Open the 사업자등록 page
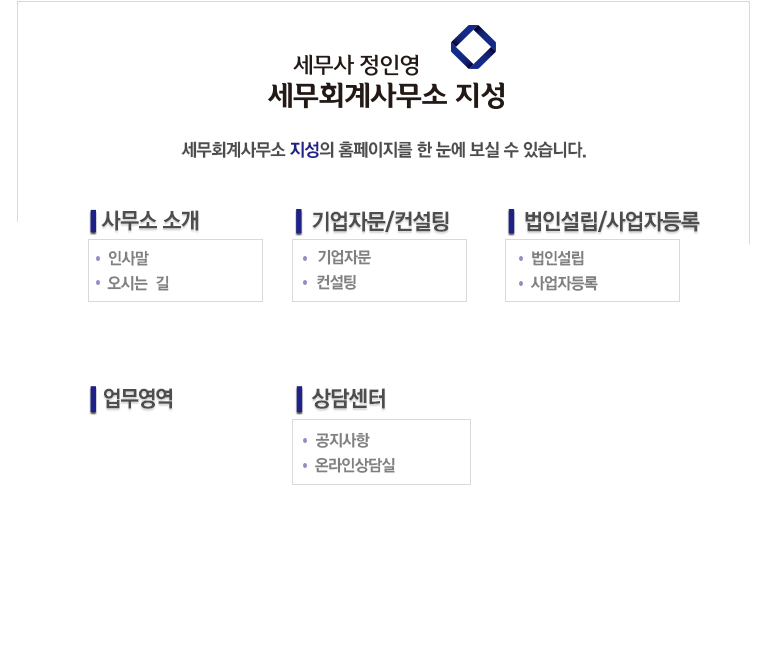 pyautogui.click(x=563, y=283)
